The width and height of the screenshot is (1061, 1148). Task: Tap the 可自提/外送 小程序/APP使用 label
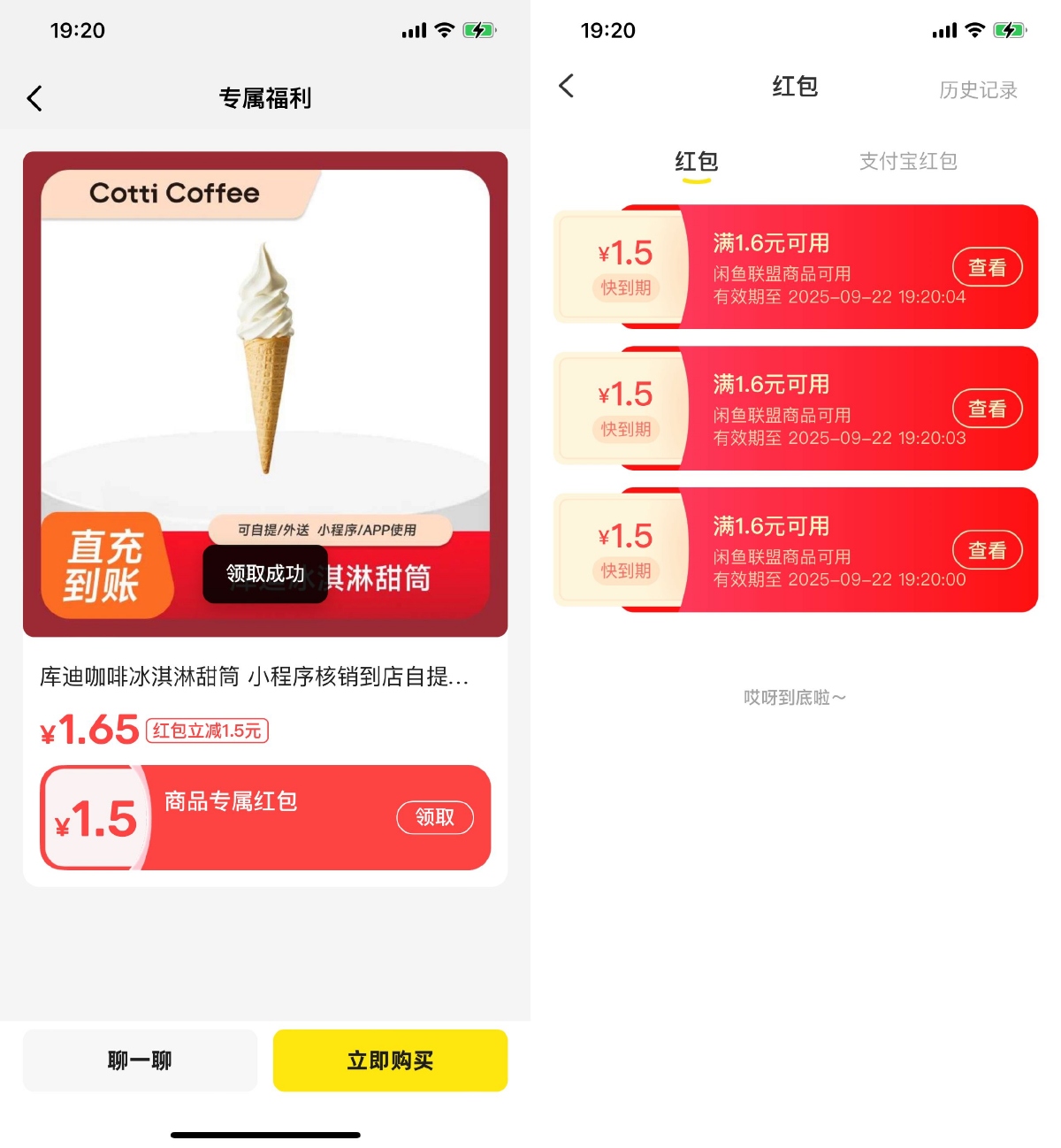click(329, 532)
